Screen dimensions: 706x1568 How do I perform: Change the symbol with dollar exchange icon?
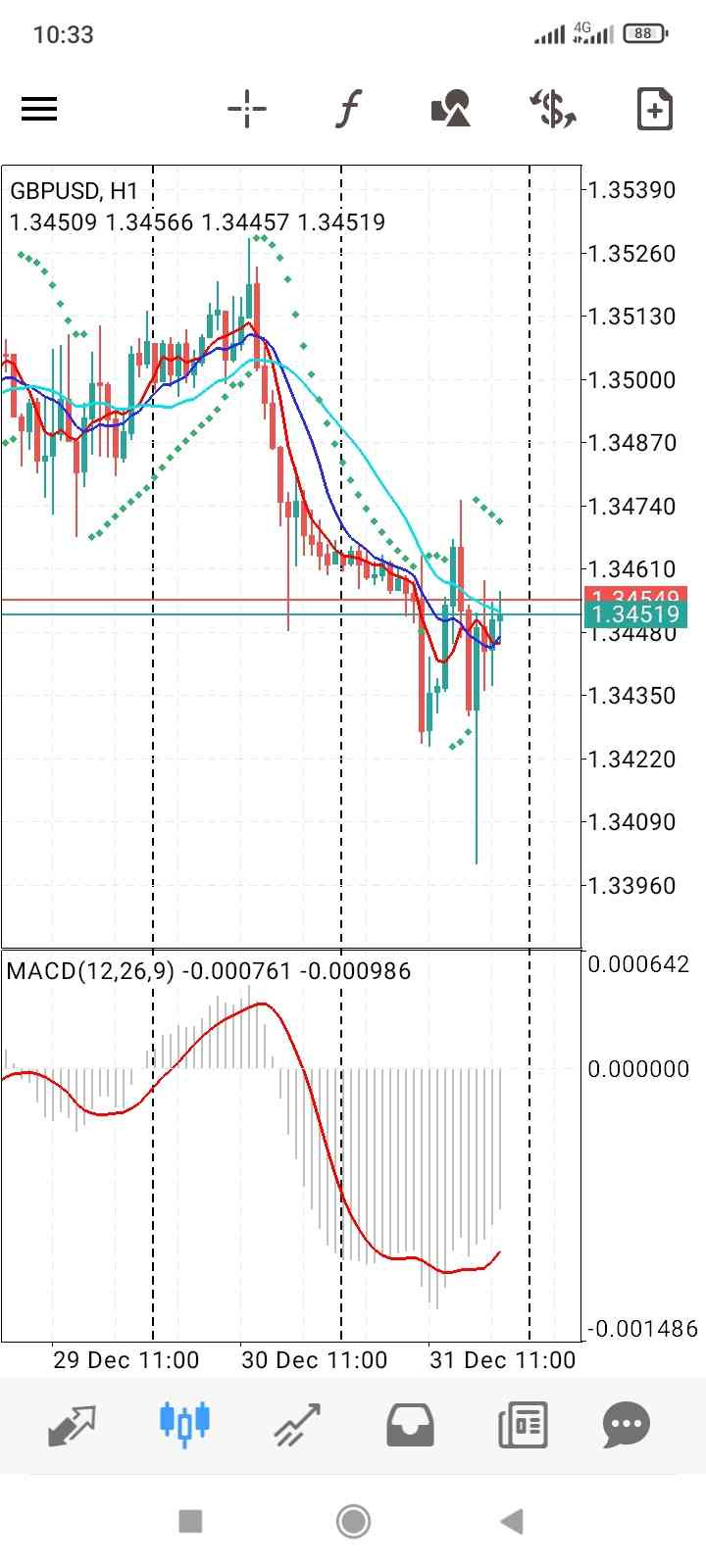point(553,109)
